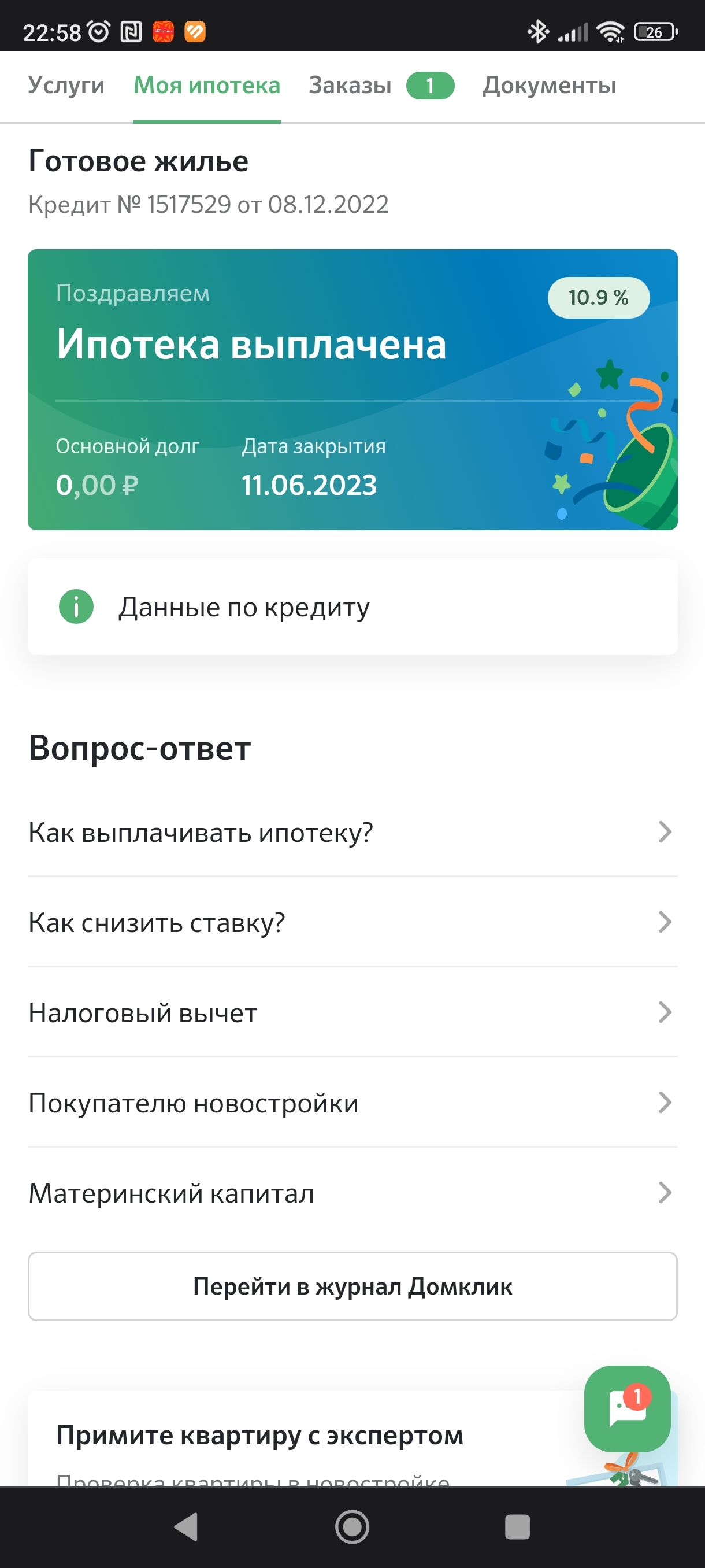Open the chat floating button
Image resolution: width=705 pixels, height=1568 pixels.
coord(626,1408)
